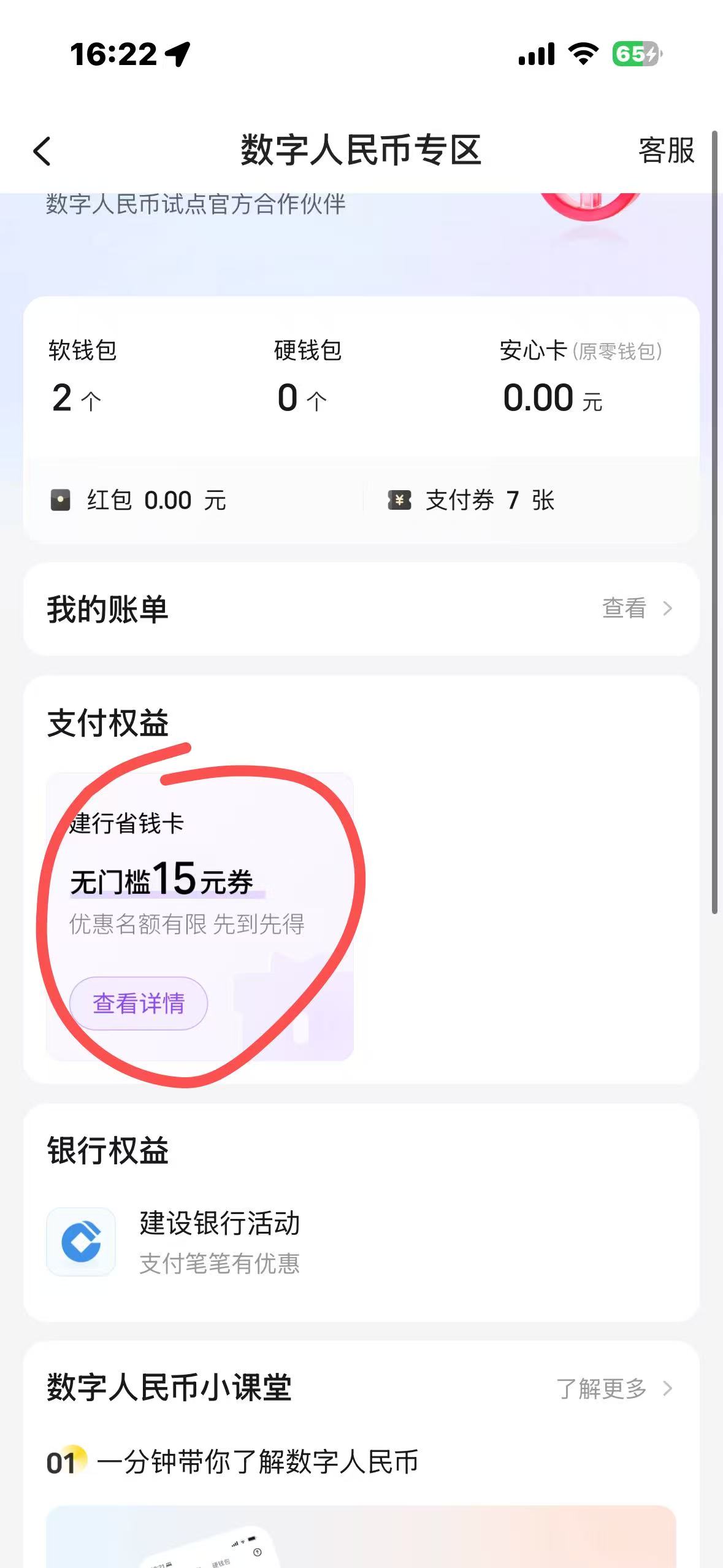Open 客服 customer service

[x=666, y=151]
